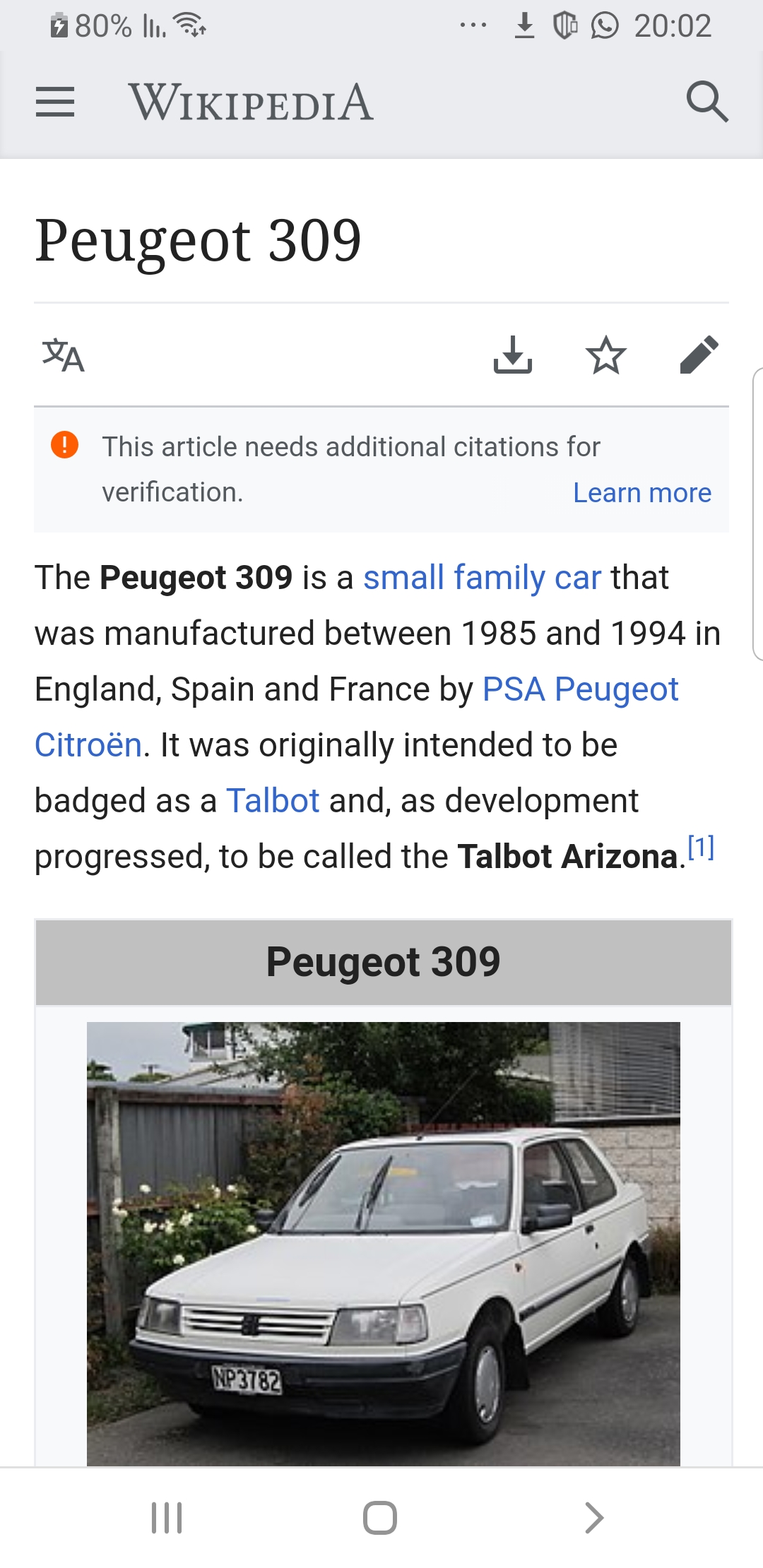
Task: Tap Learn more about citations notice
Action: (641, 493)
